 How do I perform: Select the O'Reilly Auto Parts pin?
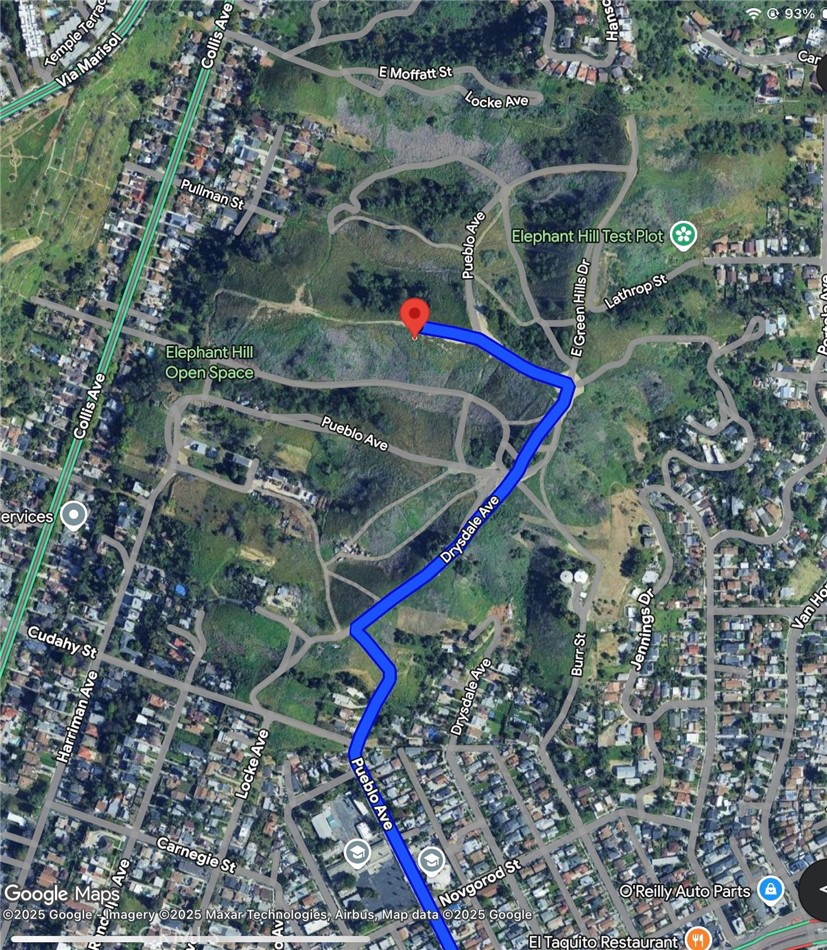tap(770, 888)
